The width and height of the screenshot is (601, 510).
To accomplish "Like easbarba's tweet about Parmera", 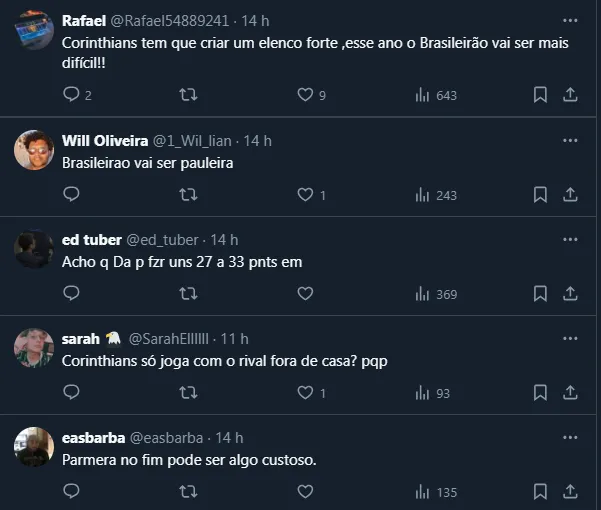I will (306, 491).
